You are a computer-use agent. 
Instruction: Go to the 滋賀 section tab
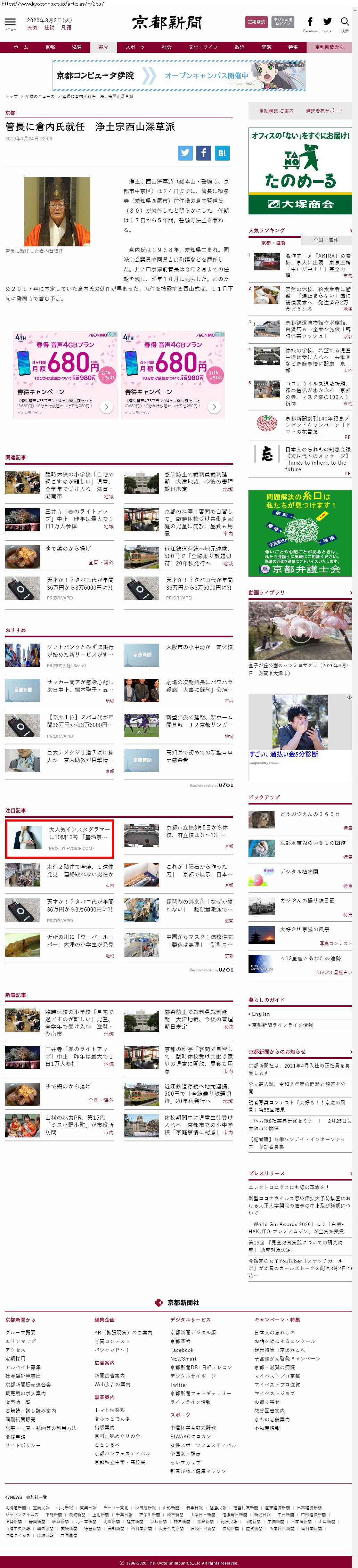77,47
